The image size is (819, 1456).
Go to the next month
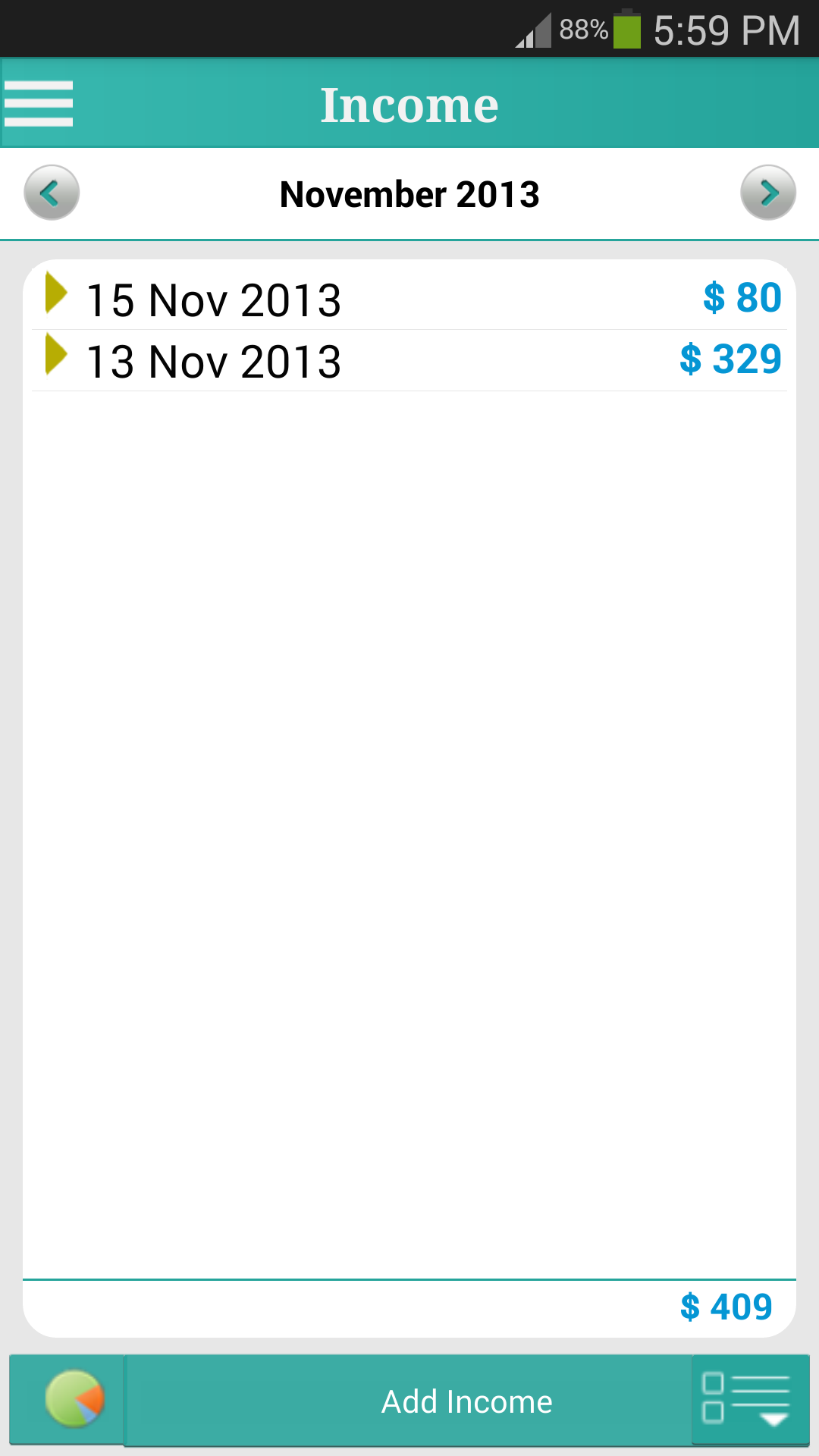click(767, 193)
